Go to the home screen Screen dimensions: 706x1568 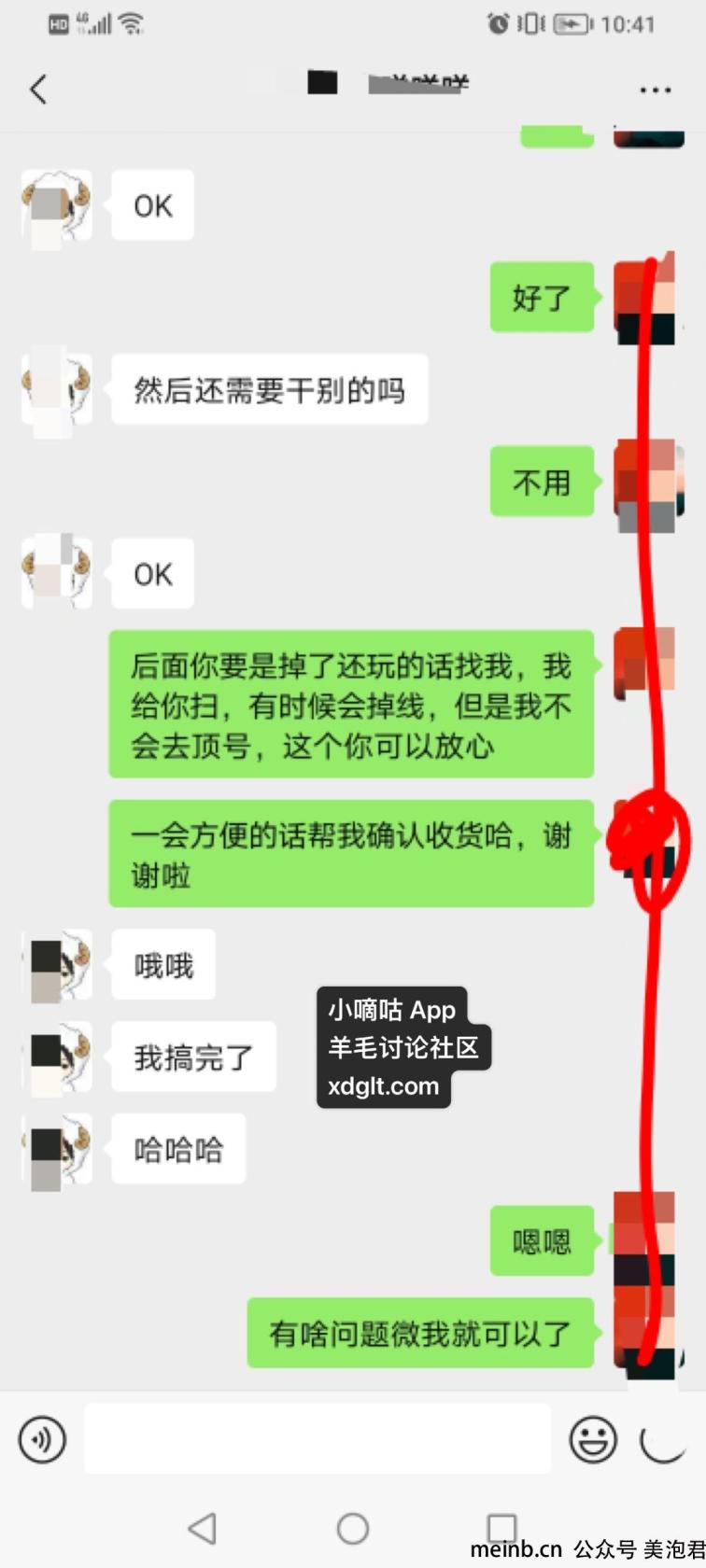[x=352, y=1528]
